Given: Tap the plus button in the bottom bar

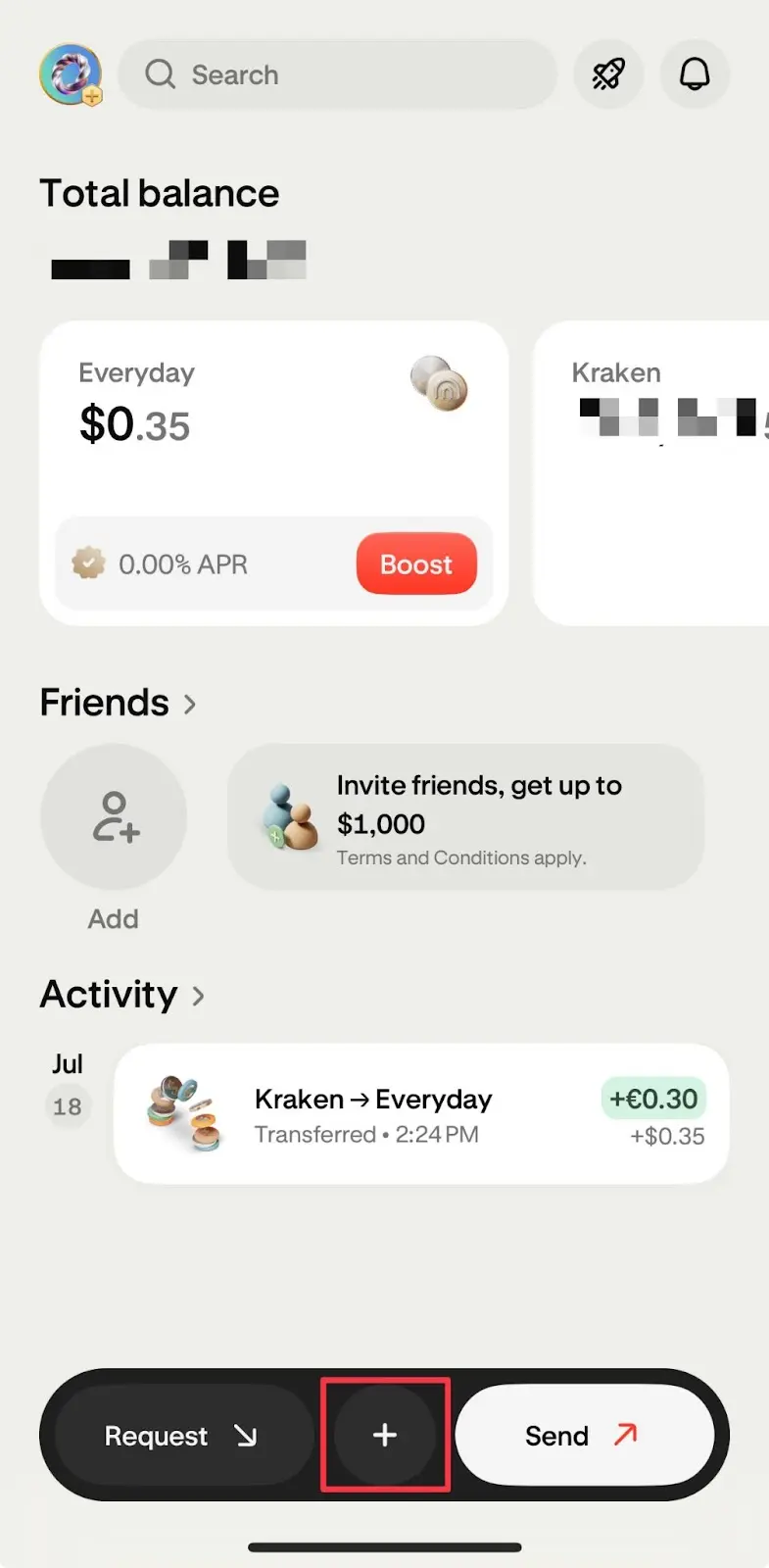Looking at the screenshot, I should tap(385, 1436).
